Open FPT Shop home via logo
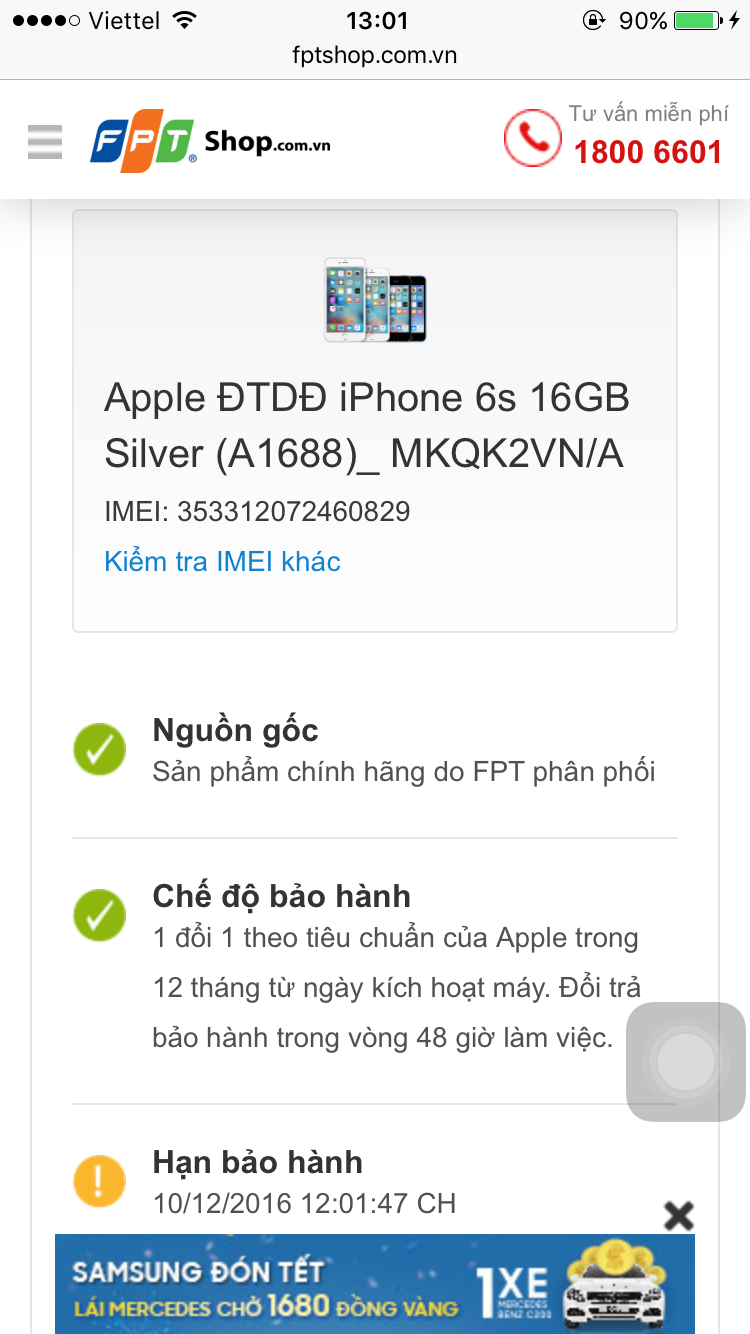 (211, 143)
